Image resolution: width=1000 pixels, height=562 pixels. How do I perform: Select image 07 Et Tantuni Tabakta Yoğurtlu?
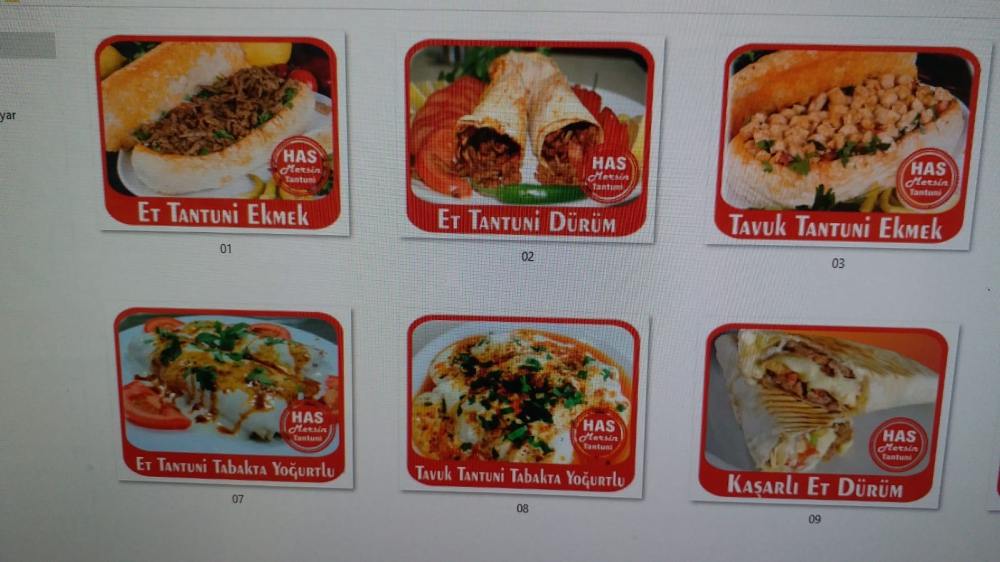(232, 396)
